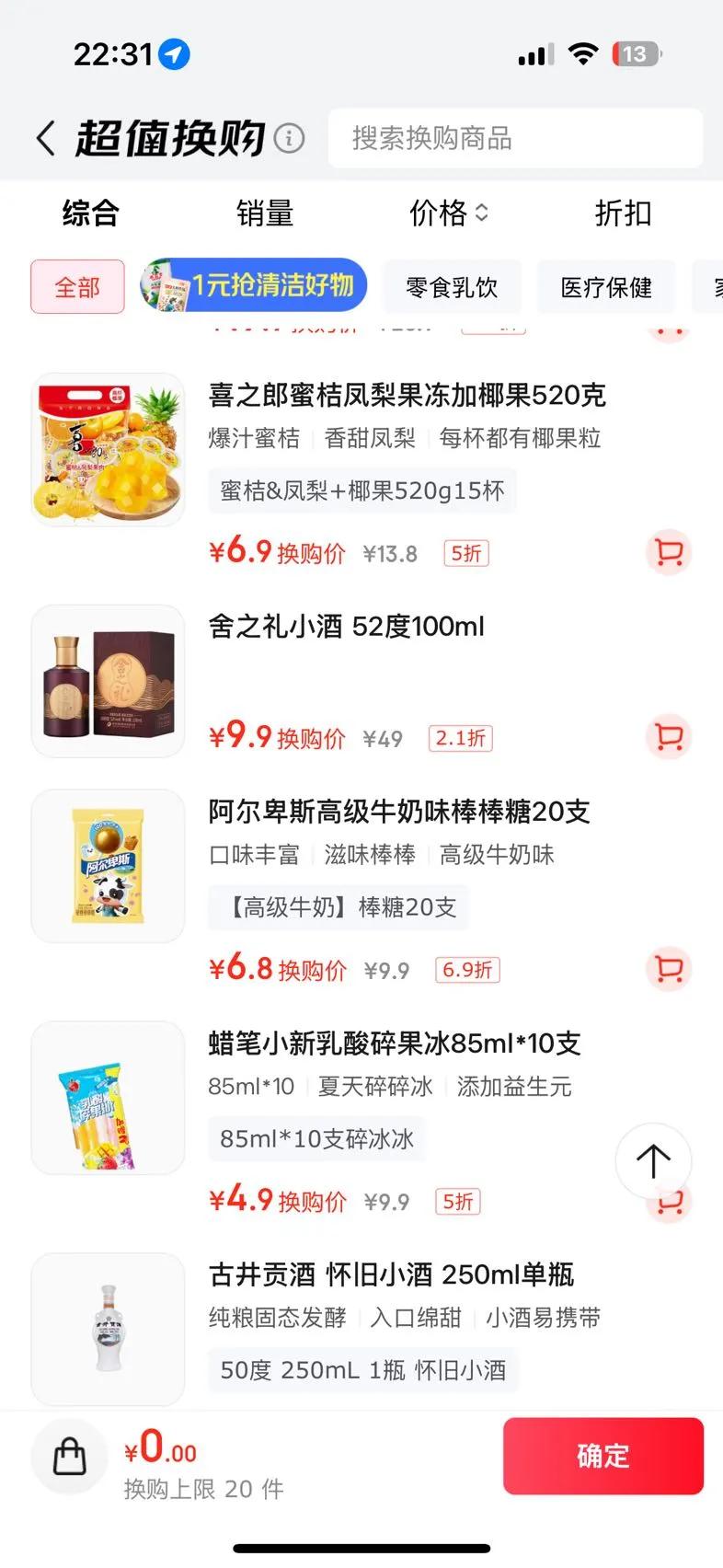
Task: Enable the 医疗保健 category filter
Action: [x=606, y=286]
